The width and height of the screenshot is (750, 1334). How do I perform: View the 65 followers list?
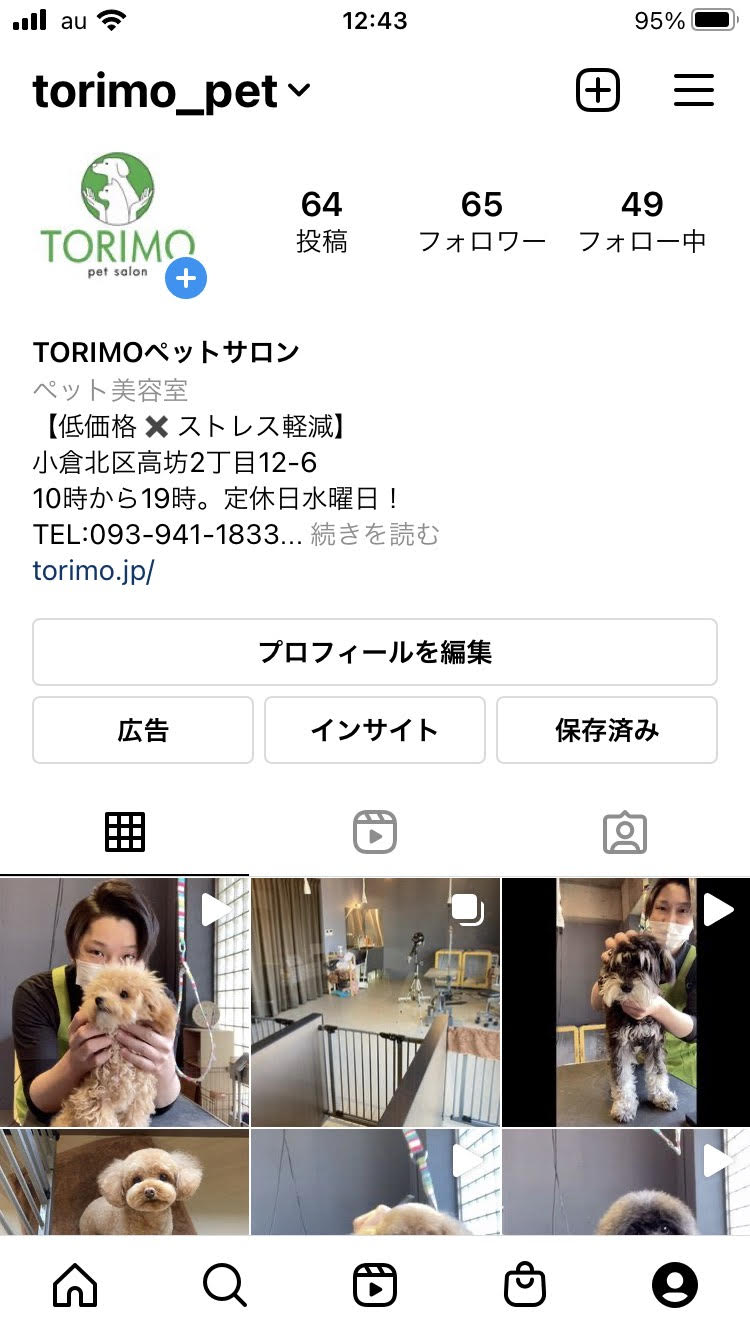(x=481, y=221)
